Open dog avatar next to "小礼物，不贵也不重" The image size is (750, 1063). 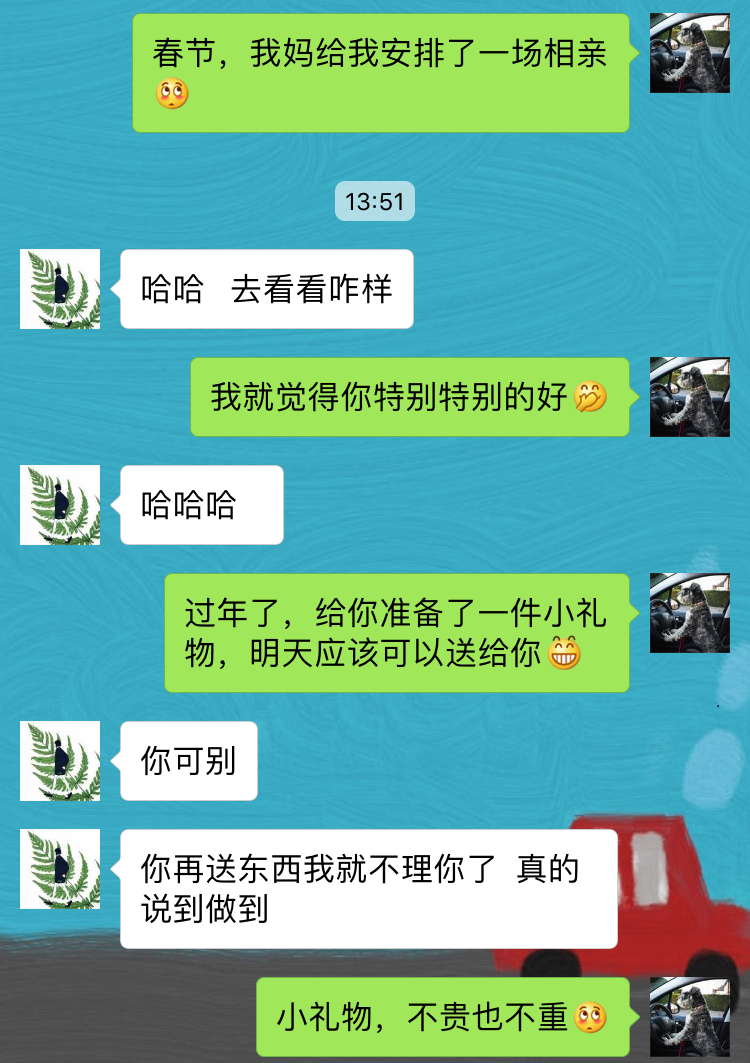pyautogui.click(x=689, y=1017)
